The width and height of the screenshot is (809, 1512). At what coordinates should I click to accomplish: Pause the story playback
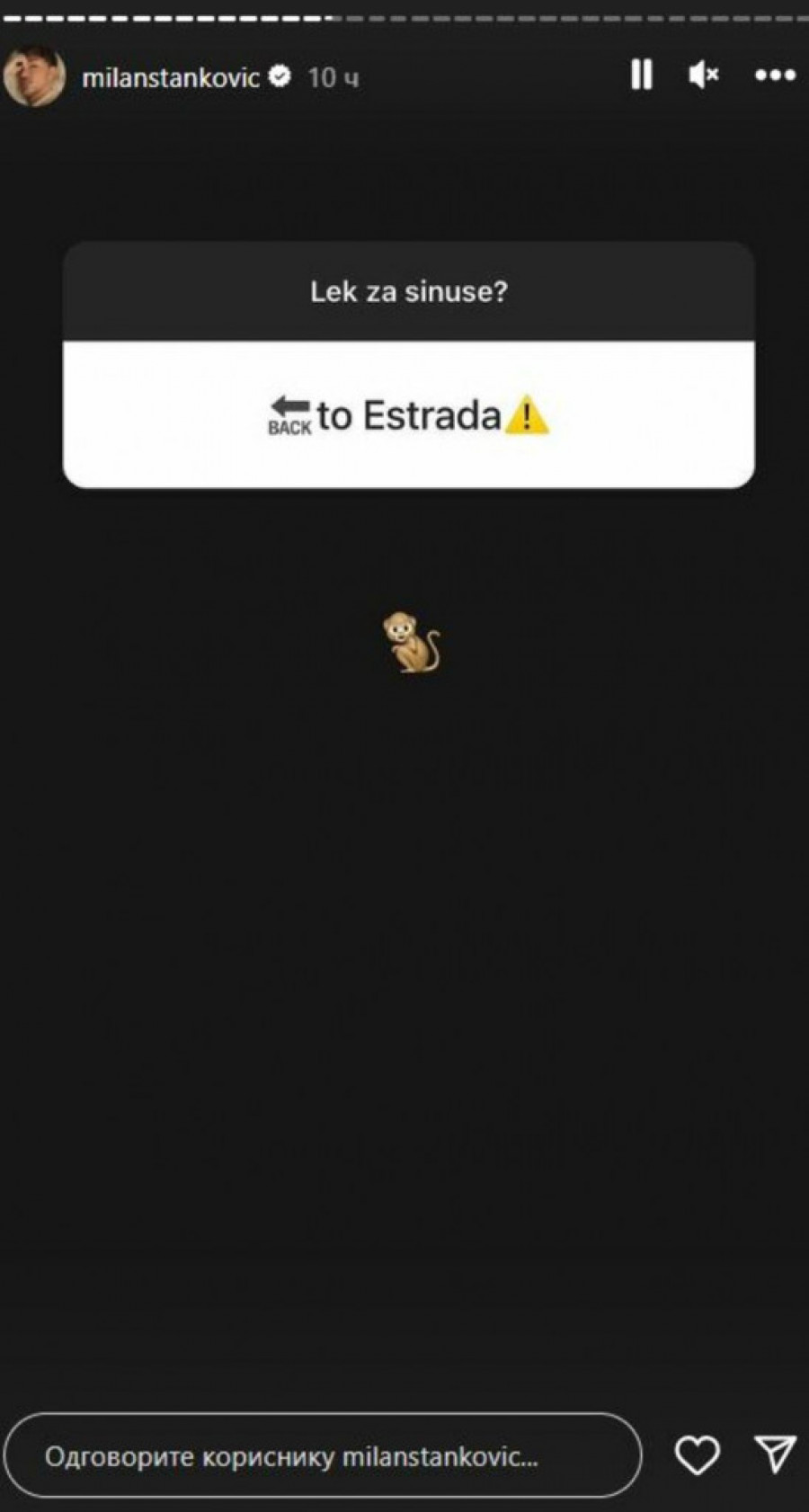coord(641,76)
